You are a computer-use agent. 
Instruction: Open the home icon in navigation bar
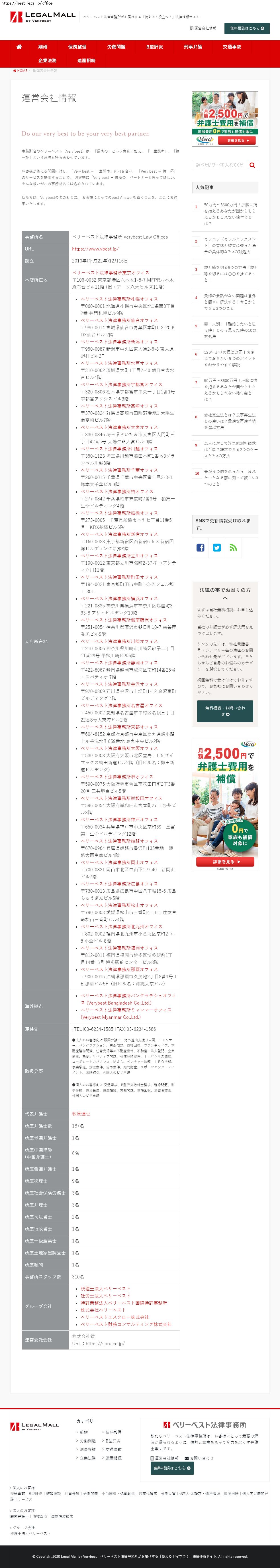(19, 47)
